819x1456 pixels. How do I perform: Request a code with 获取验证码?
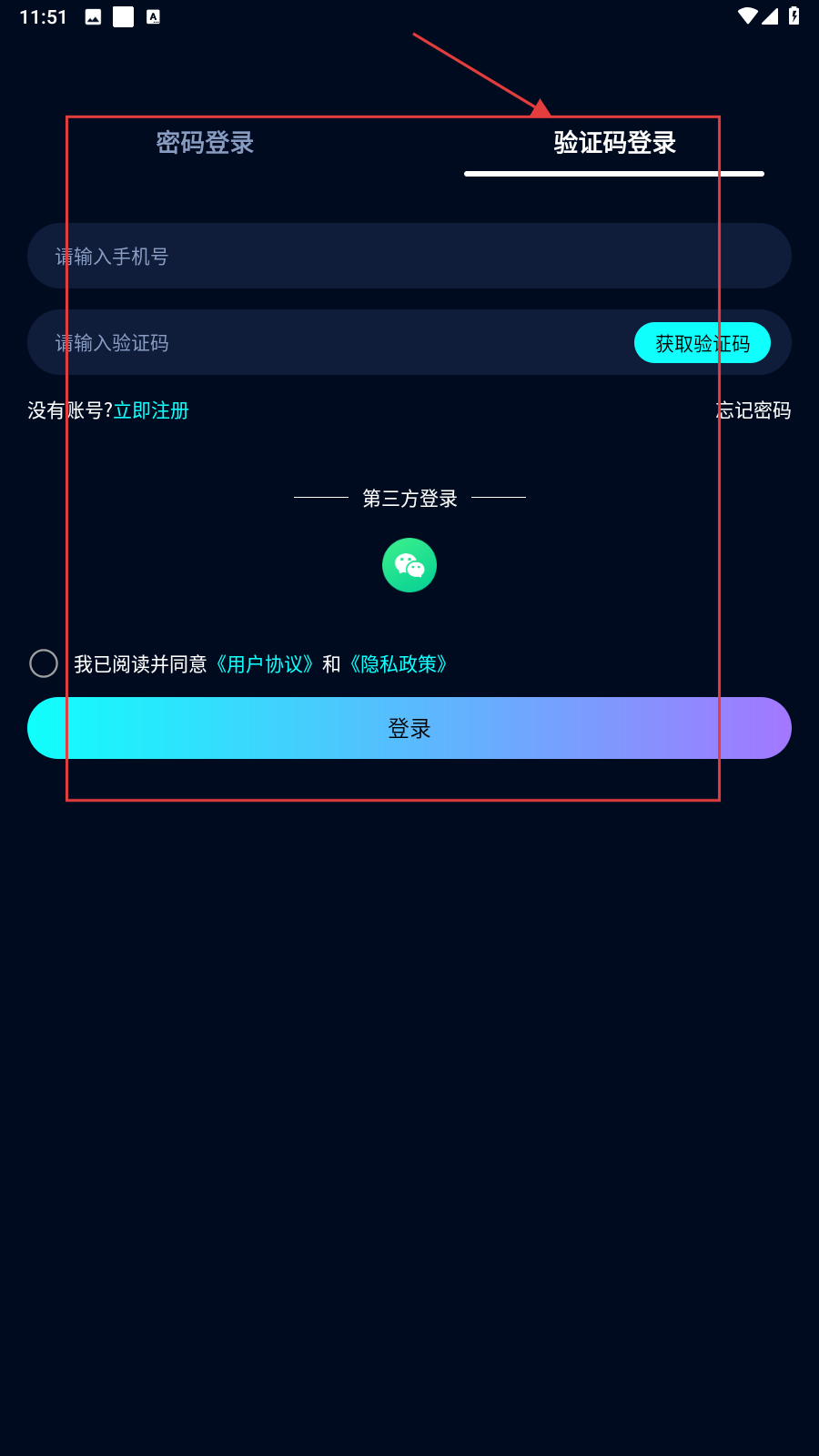702,343
